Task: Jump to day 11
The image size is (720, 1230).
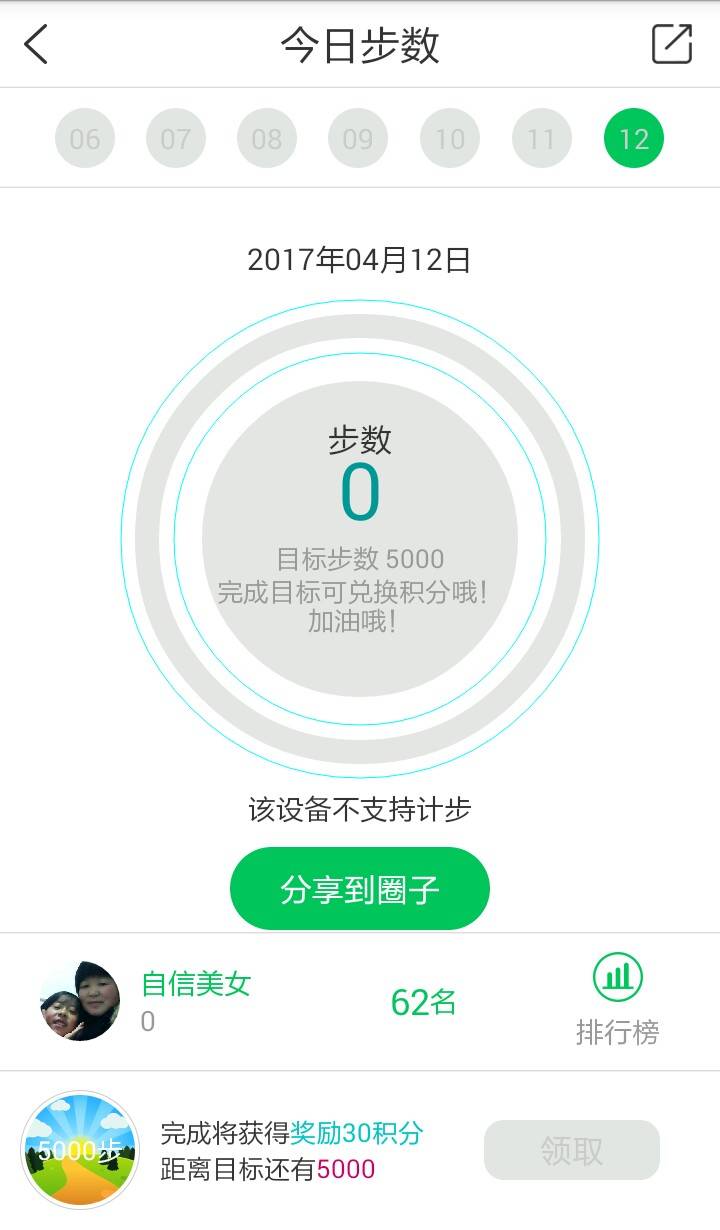Action: [x=541, y=138]
